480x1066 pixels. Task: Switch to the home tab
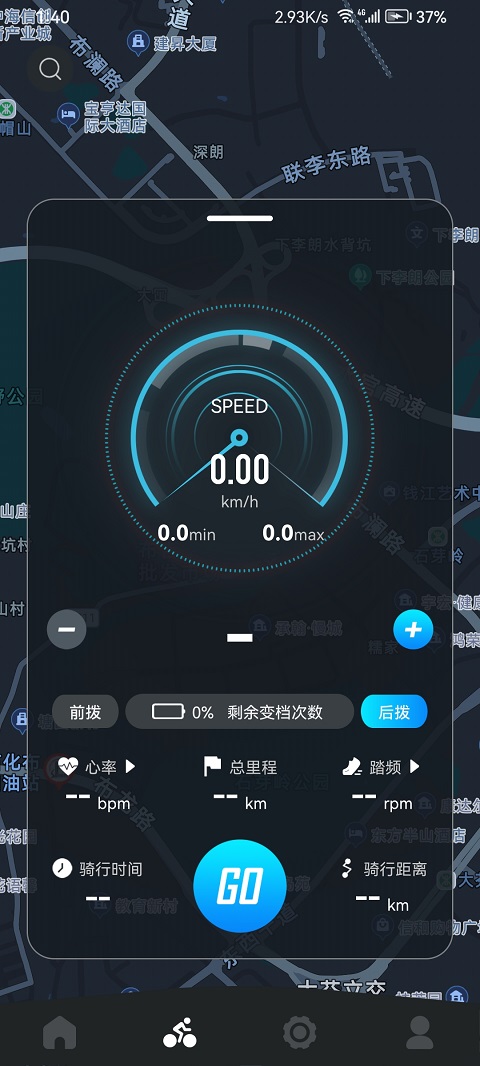[60, 1034]
